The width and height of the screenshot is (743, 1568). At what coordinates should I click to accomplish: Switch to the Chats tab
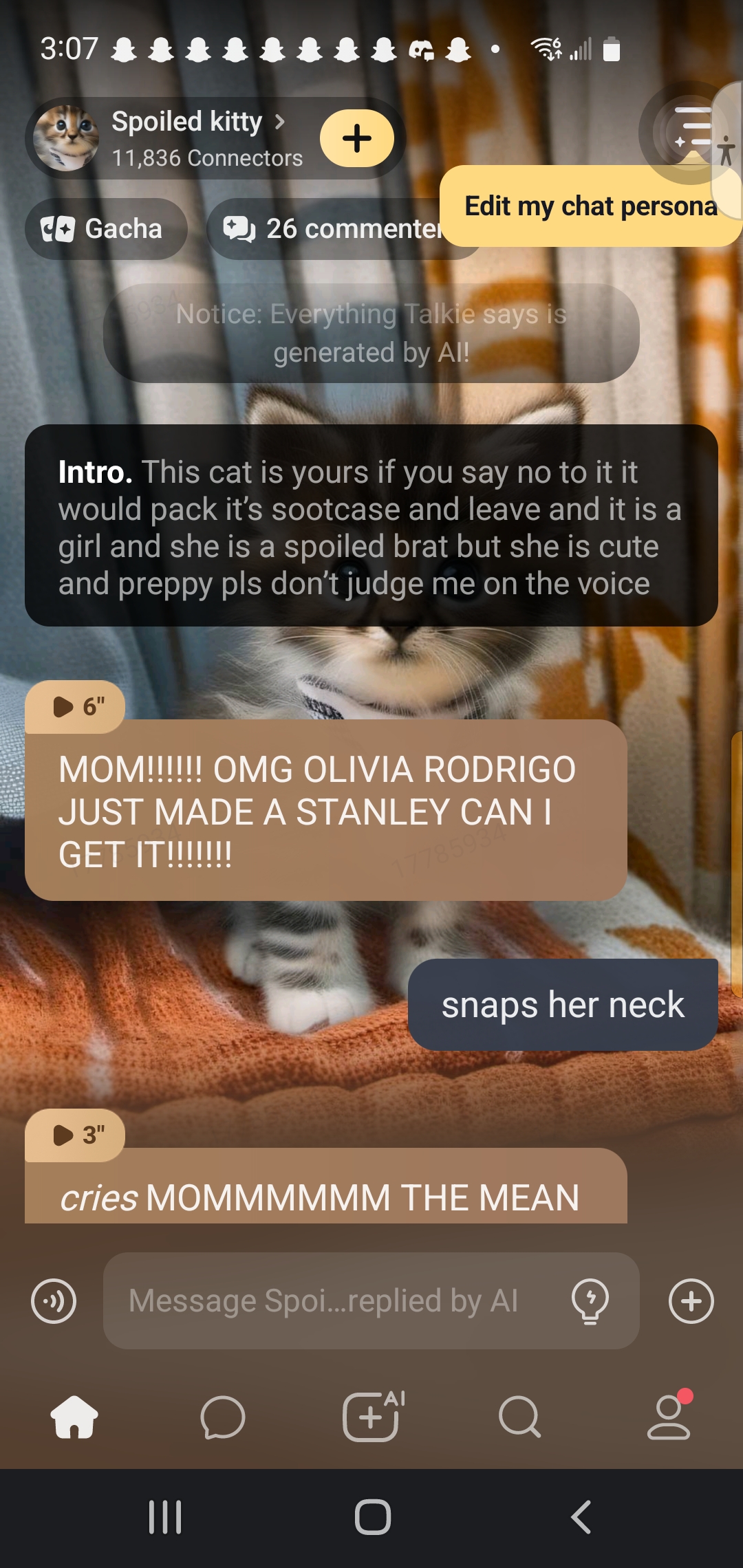(222, 1418)
